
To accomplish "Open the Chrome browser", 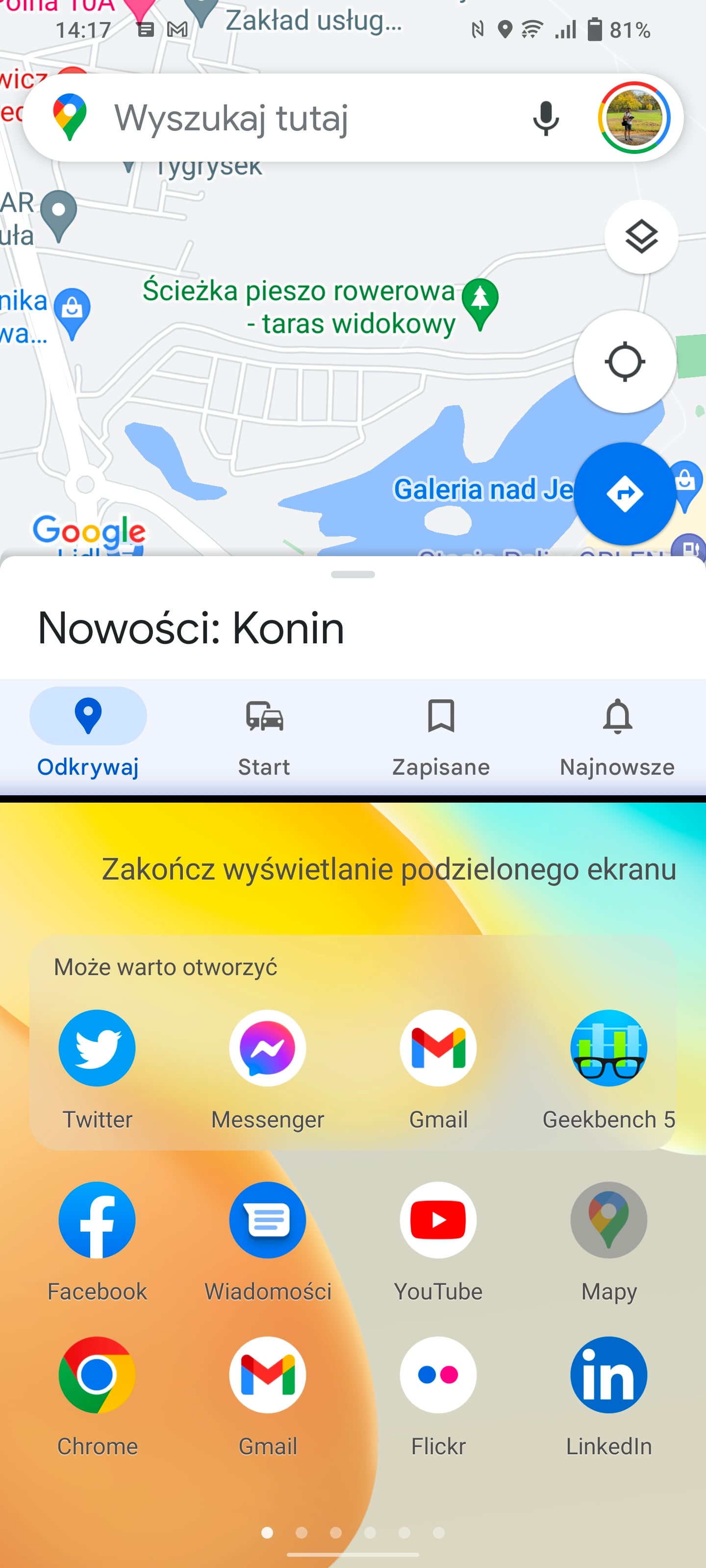I will tap(98, 1374).
